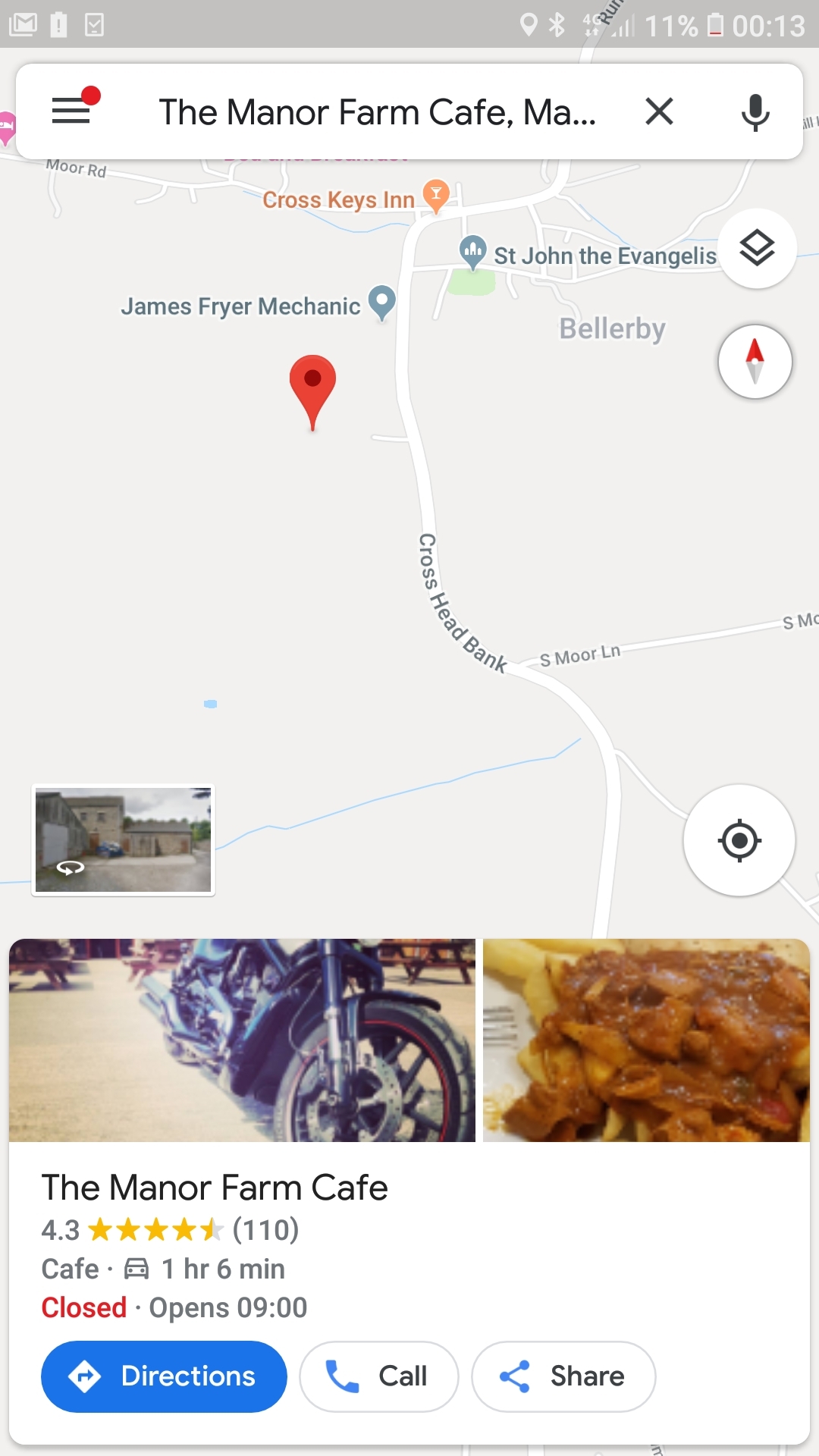Screen dimensions: 819x1456
Task: Open the map layers button
Action: click(757, 249)
